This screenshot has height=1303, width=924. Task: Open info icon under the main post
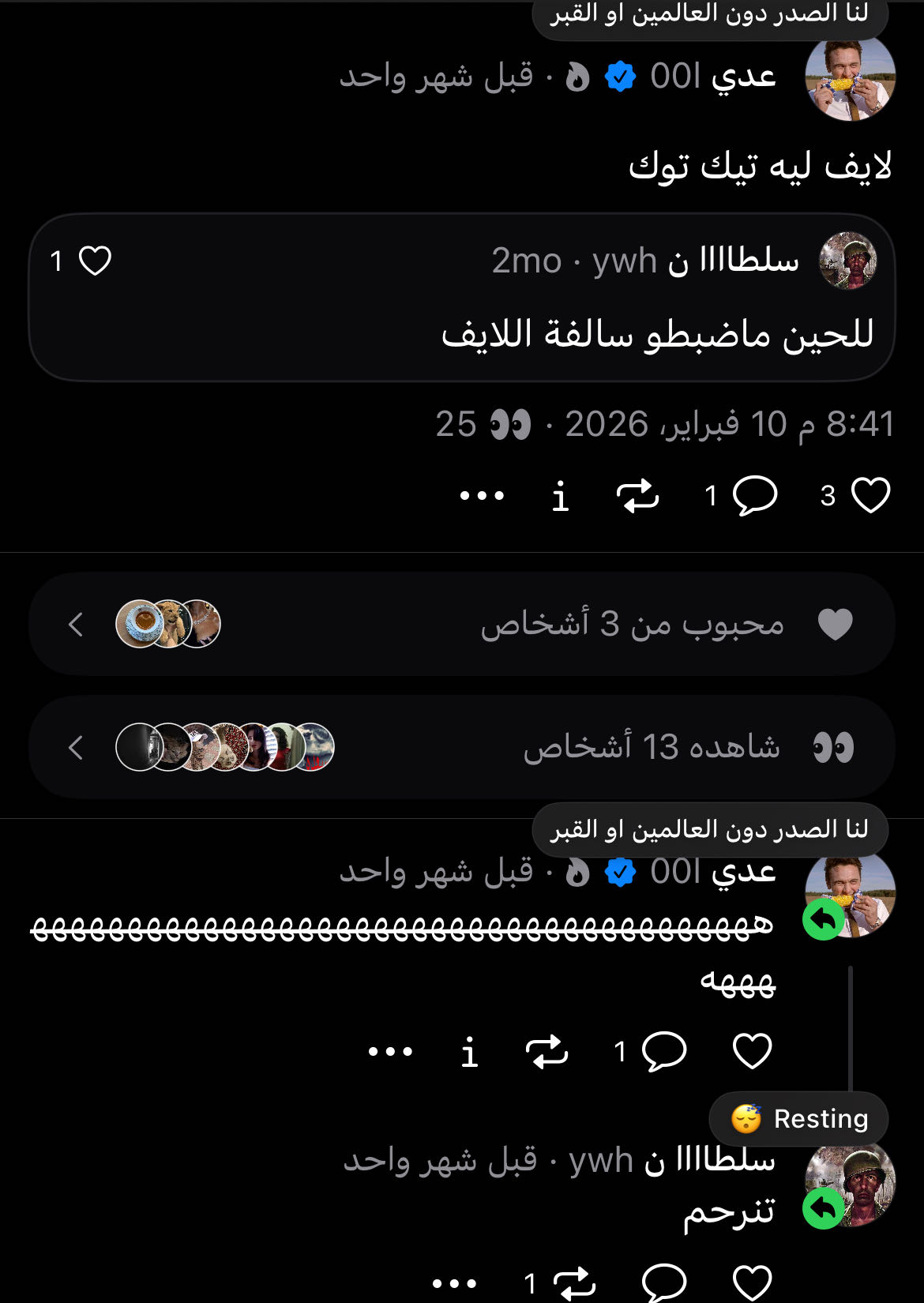(x=560, y=497)
